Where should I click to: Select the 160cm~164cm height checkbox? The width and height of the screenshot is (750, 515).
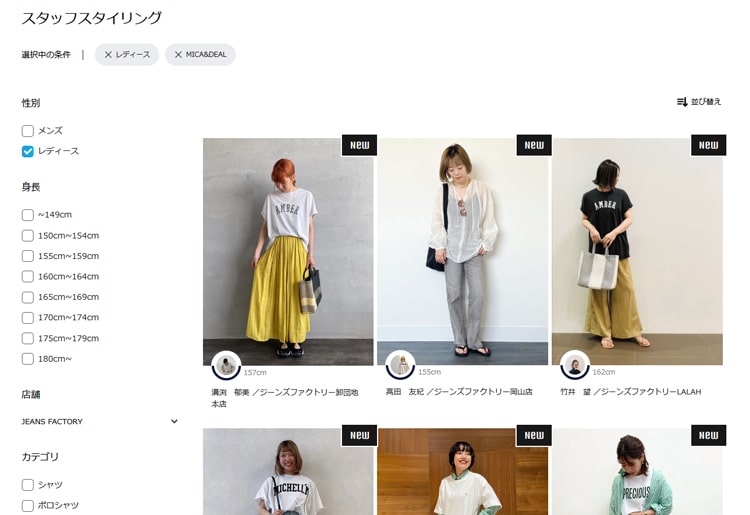(28, 277)
